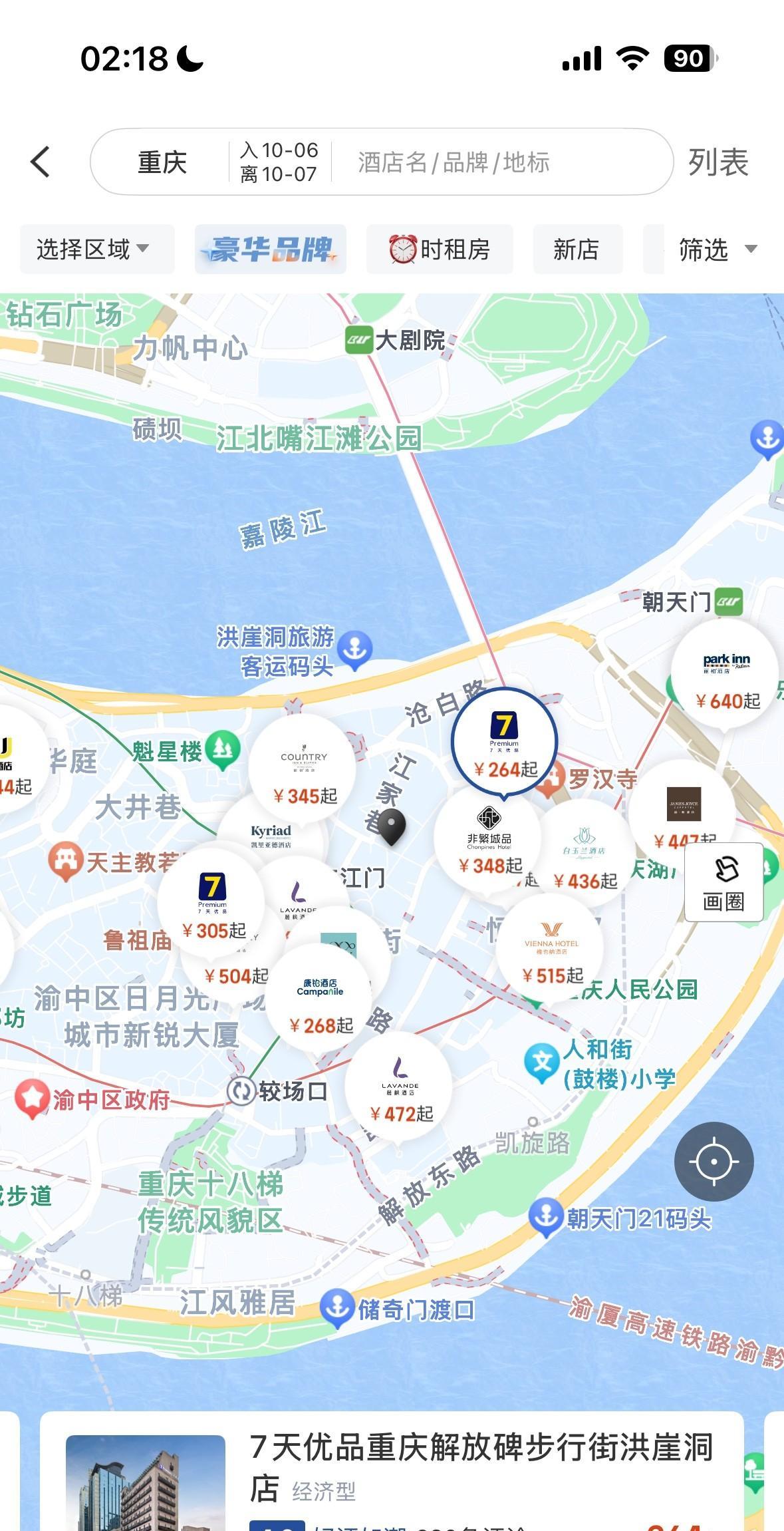Image resolution: width=784 pixels, height=1531 pixels.
Task: Activate the 画圈 draw-circle tool
Action: 723,882
